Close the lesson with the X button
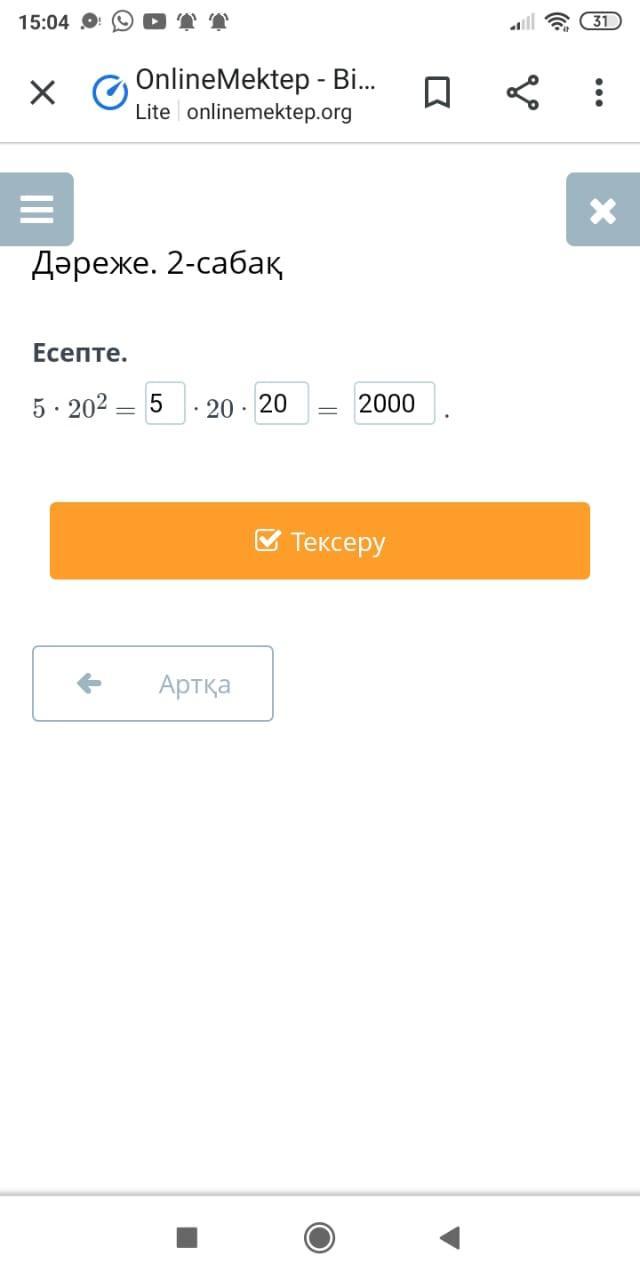Image resolution: width=640 pixels, height=1280 pixels. 603,209
